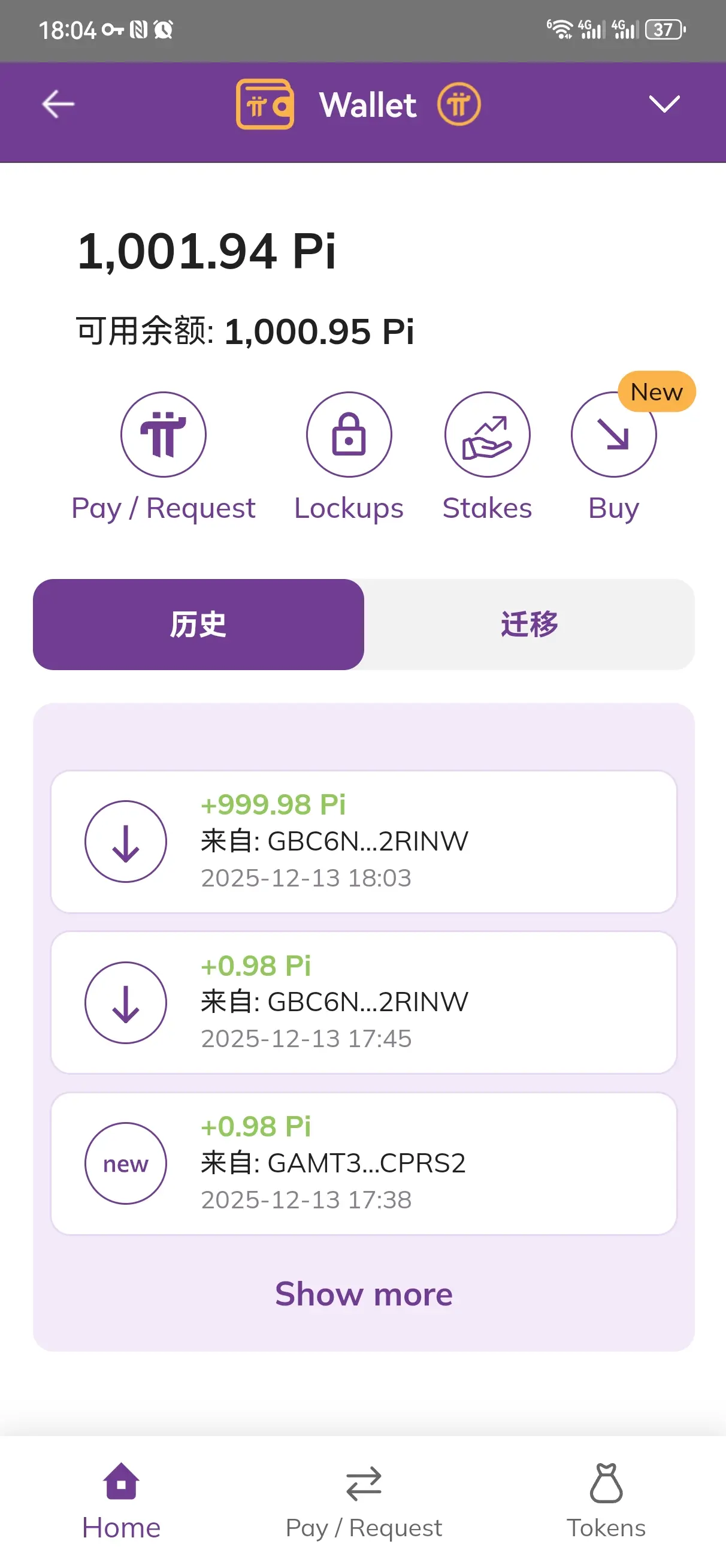
Task: Open the Lockups section
Action: tap(349, 457)
